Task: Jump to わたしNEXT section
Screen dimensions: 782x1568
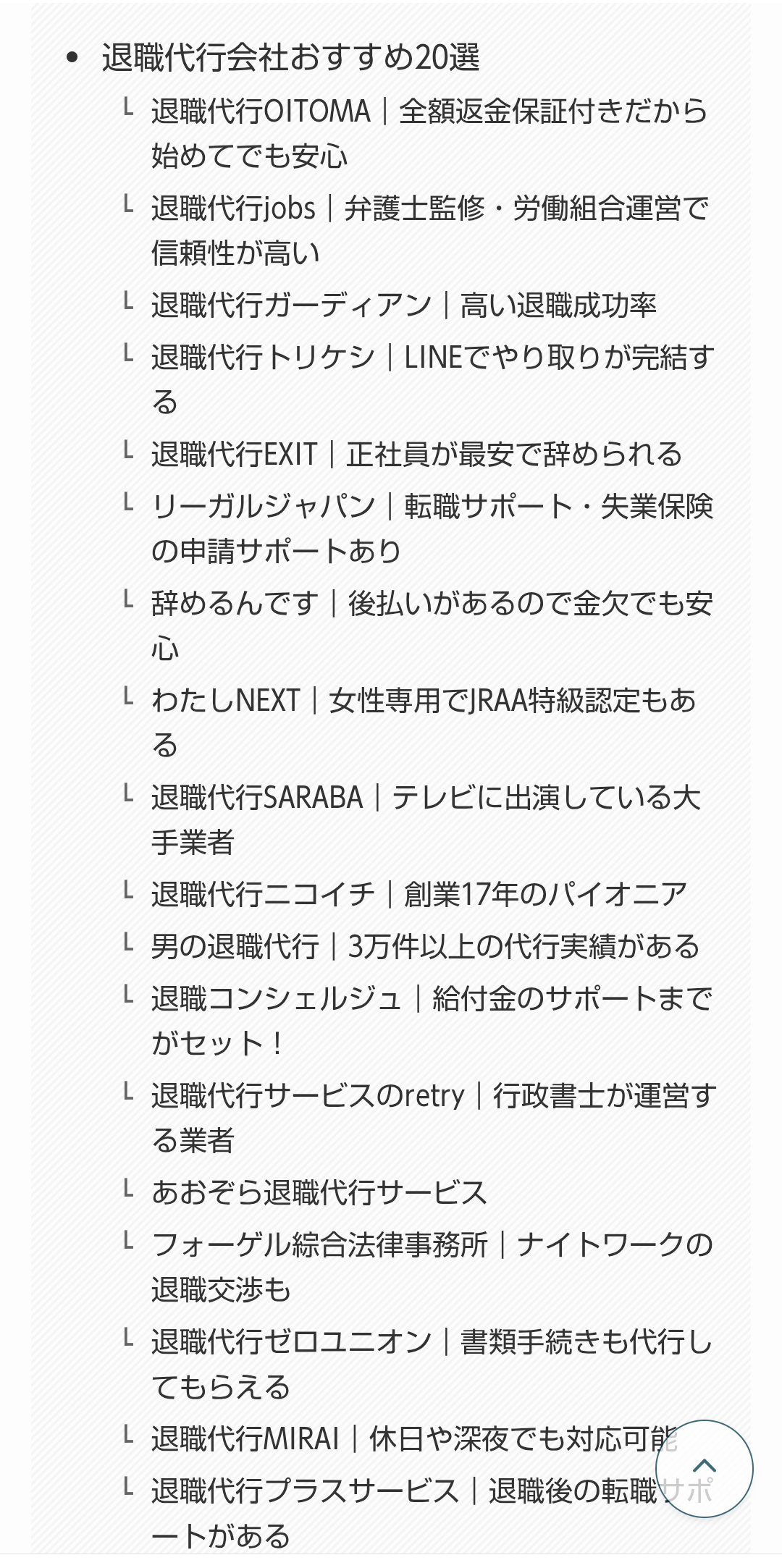Action: [424, 701]
